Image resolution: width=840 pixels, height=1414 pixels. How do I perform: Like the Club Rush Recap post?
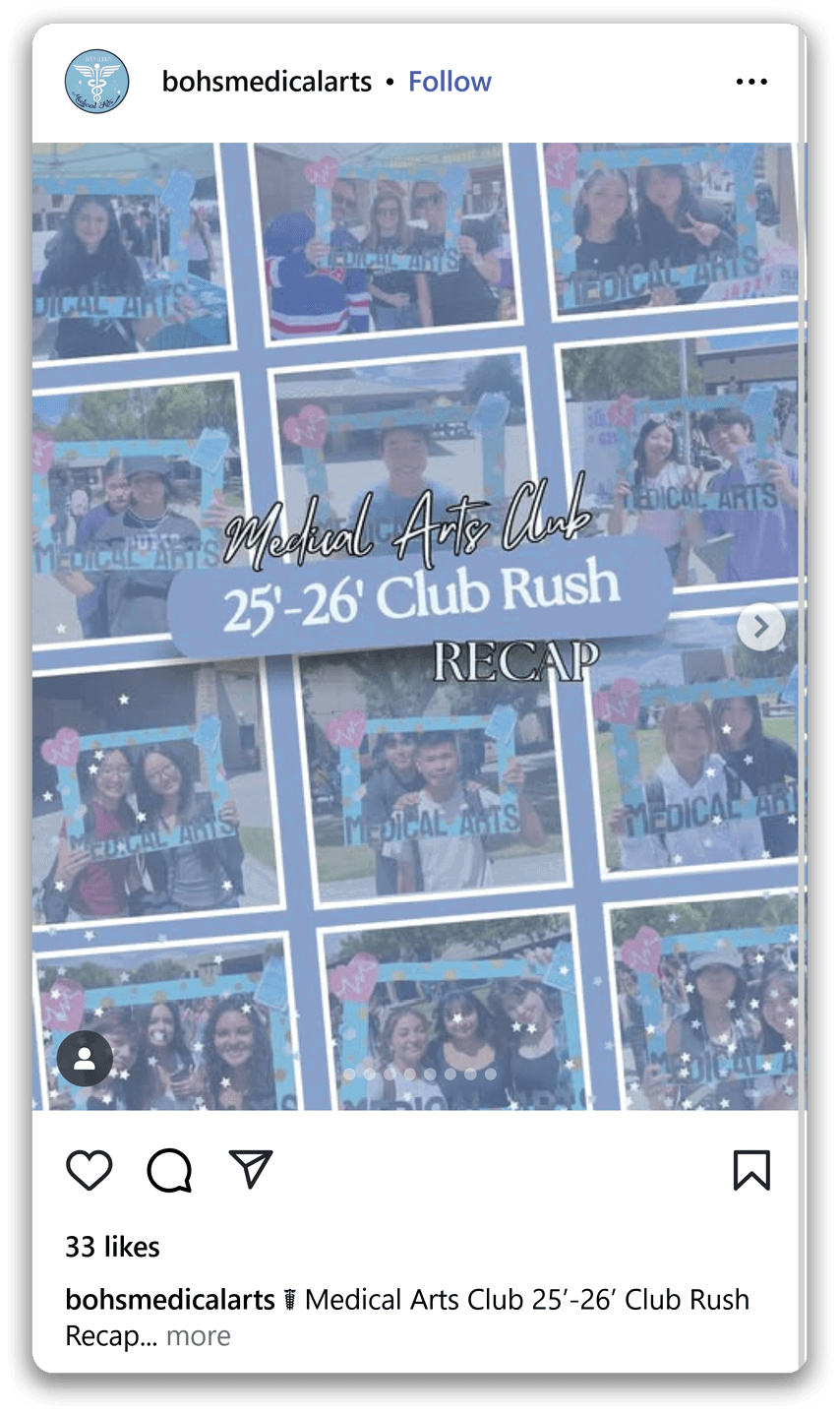[x=90, y=1170]
